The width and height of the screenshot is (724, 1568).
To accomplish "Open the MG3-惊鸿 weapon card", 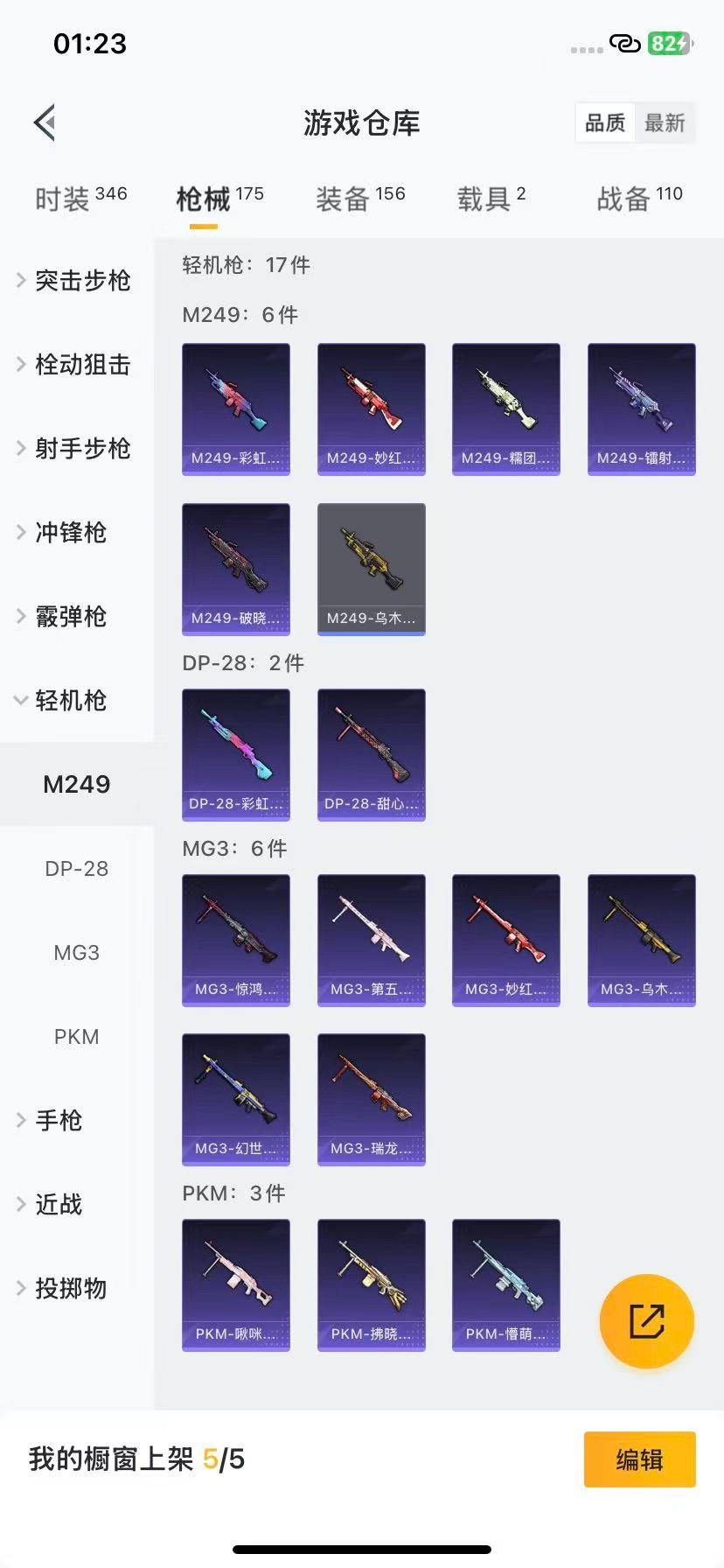I will pos(235,940).
